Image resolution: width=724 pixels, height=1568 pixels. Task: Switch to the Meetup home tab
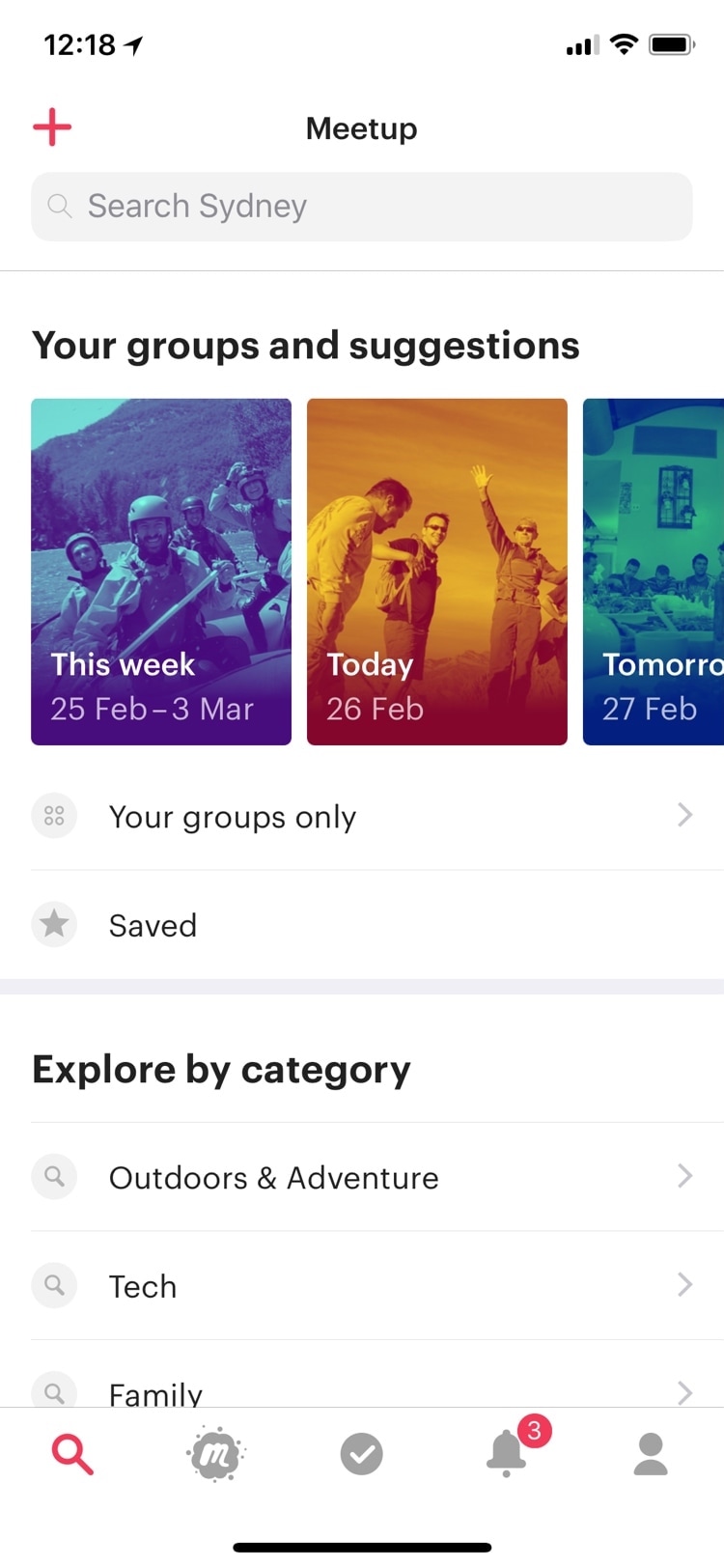pyautogui.click(x=215, y=1454)
